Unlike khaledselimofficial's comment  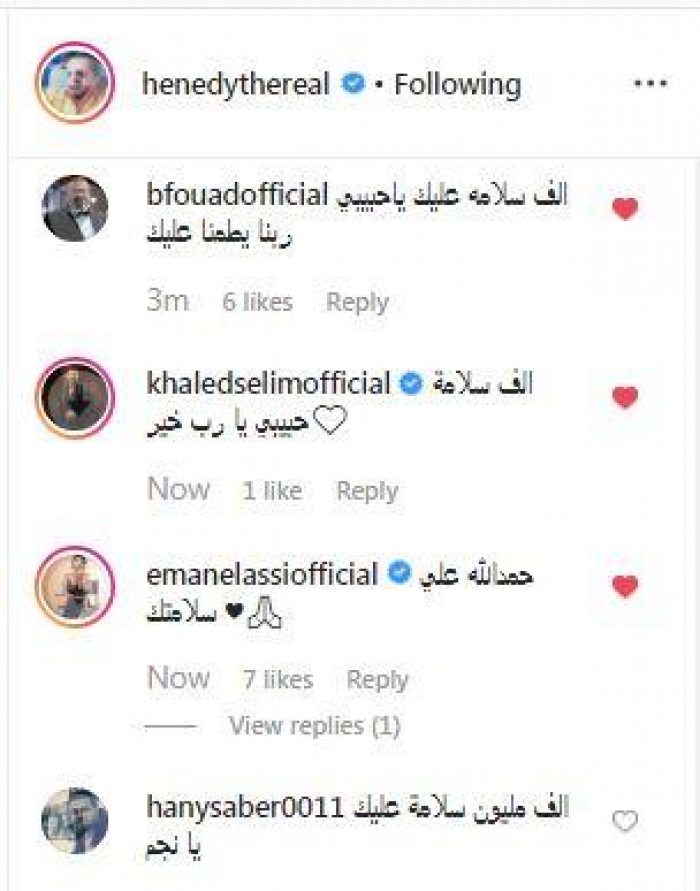coord(625,398)
